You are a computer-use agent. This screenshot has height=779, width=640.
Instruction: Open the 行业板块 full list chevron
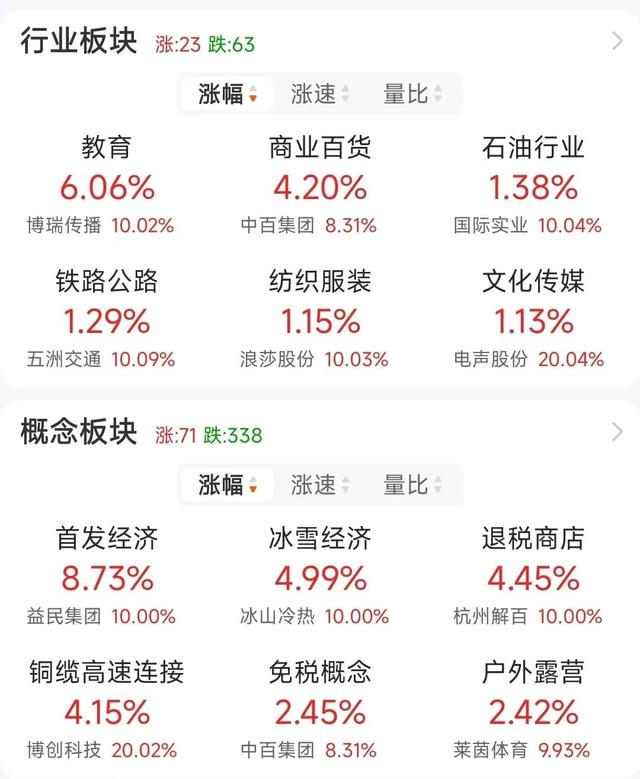coord(616,42)
